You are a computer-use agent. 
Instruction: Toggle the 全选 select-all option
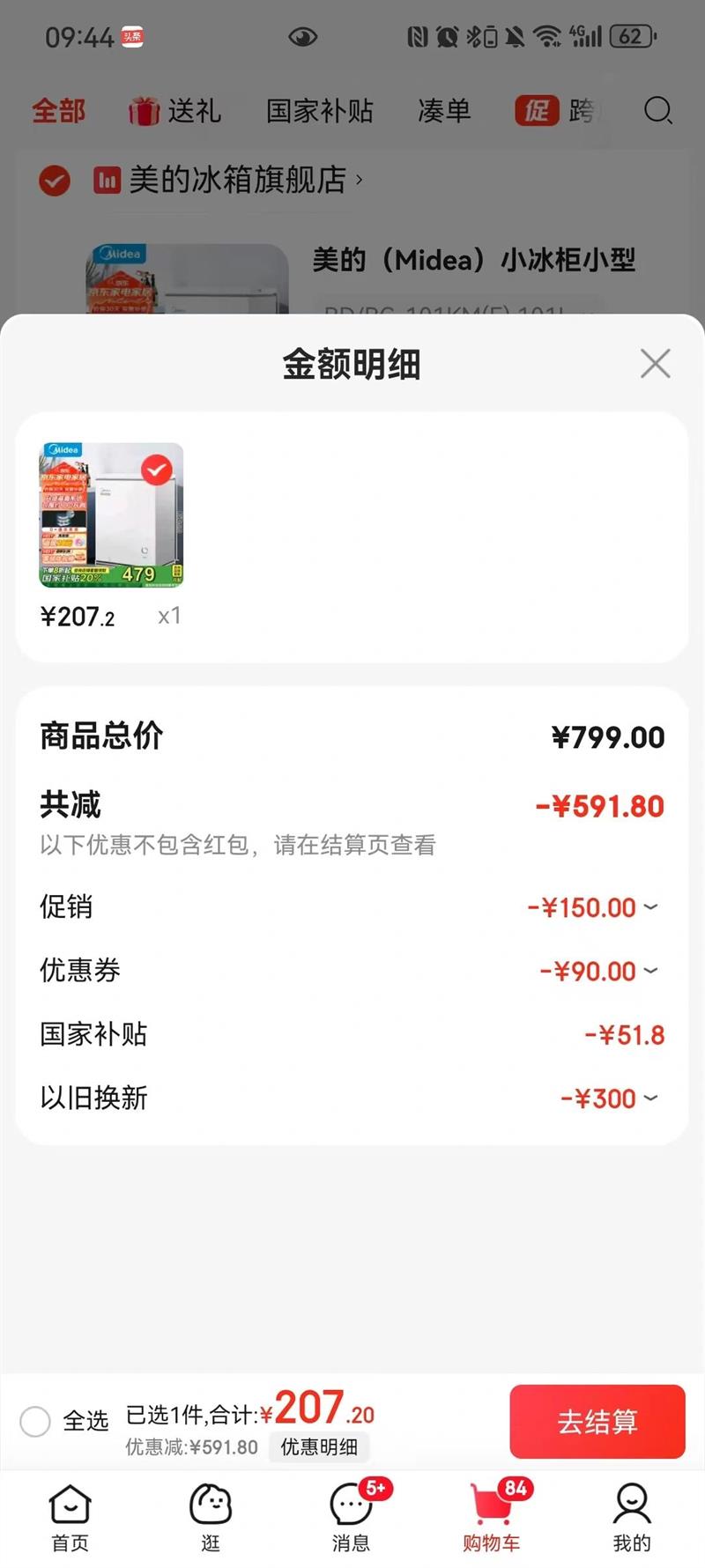coord(36,1421)
